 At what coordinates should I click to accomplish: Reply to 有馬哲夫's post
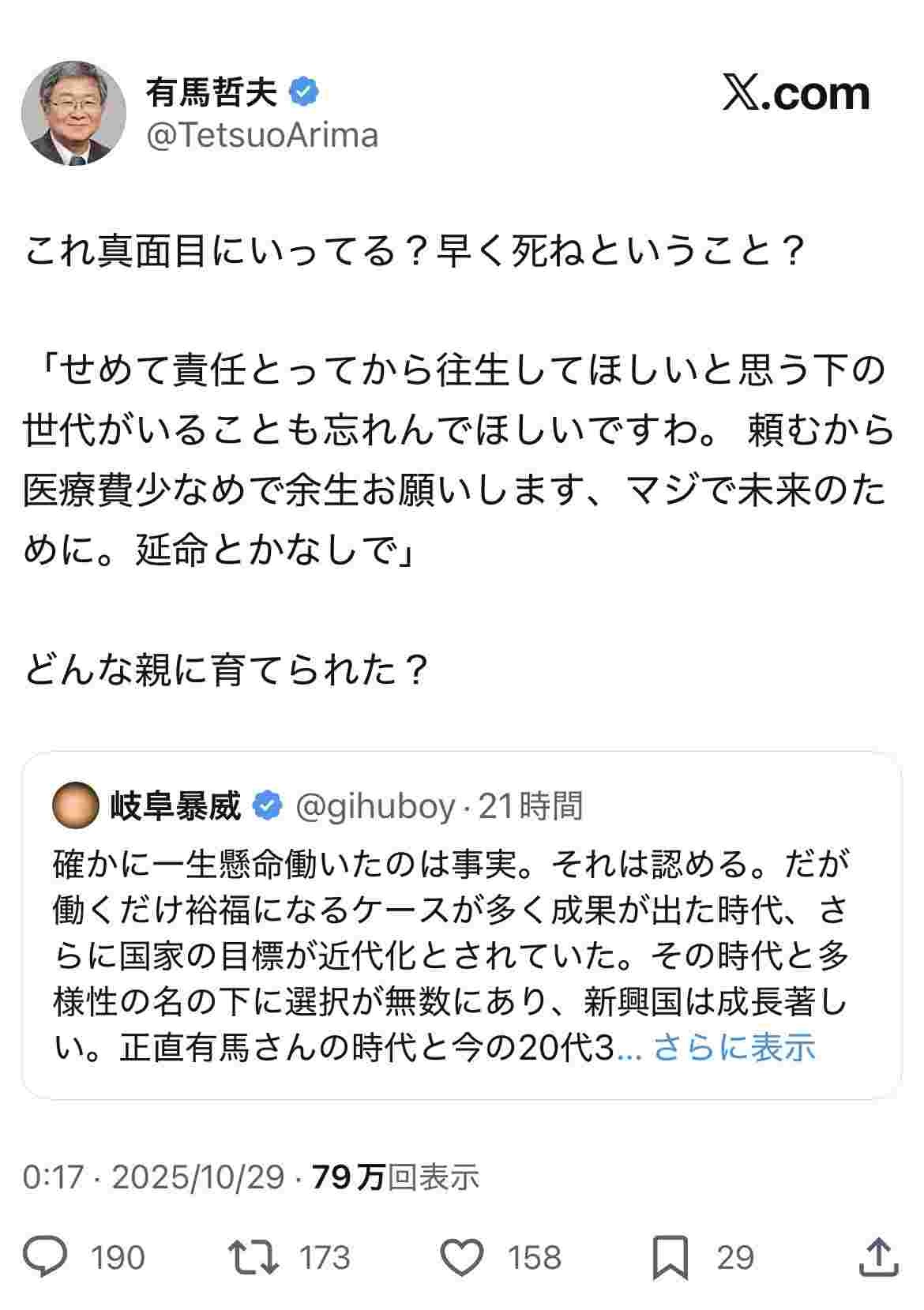[46, 1257]
